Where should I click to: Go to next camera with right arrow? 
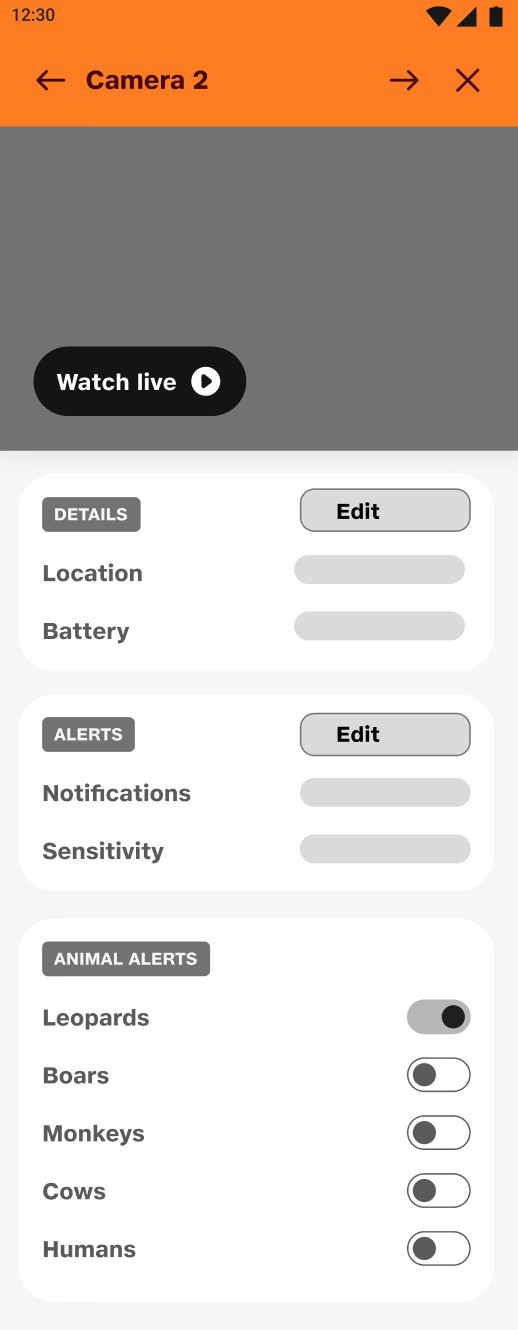pos(404,81)
